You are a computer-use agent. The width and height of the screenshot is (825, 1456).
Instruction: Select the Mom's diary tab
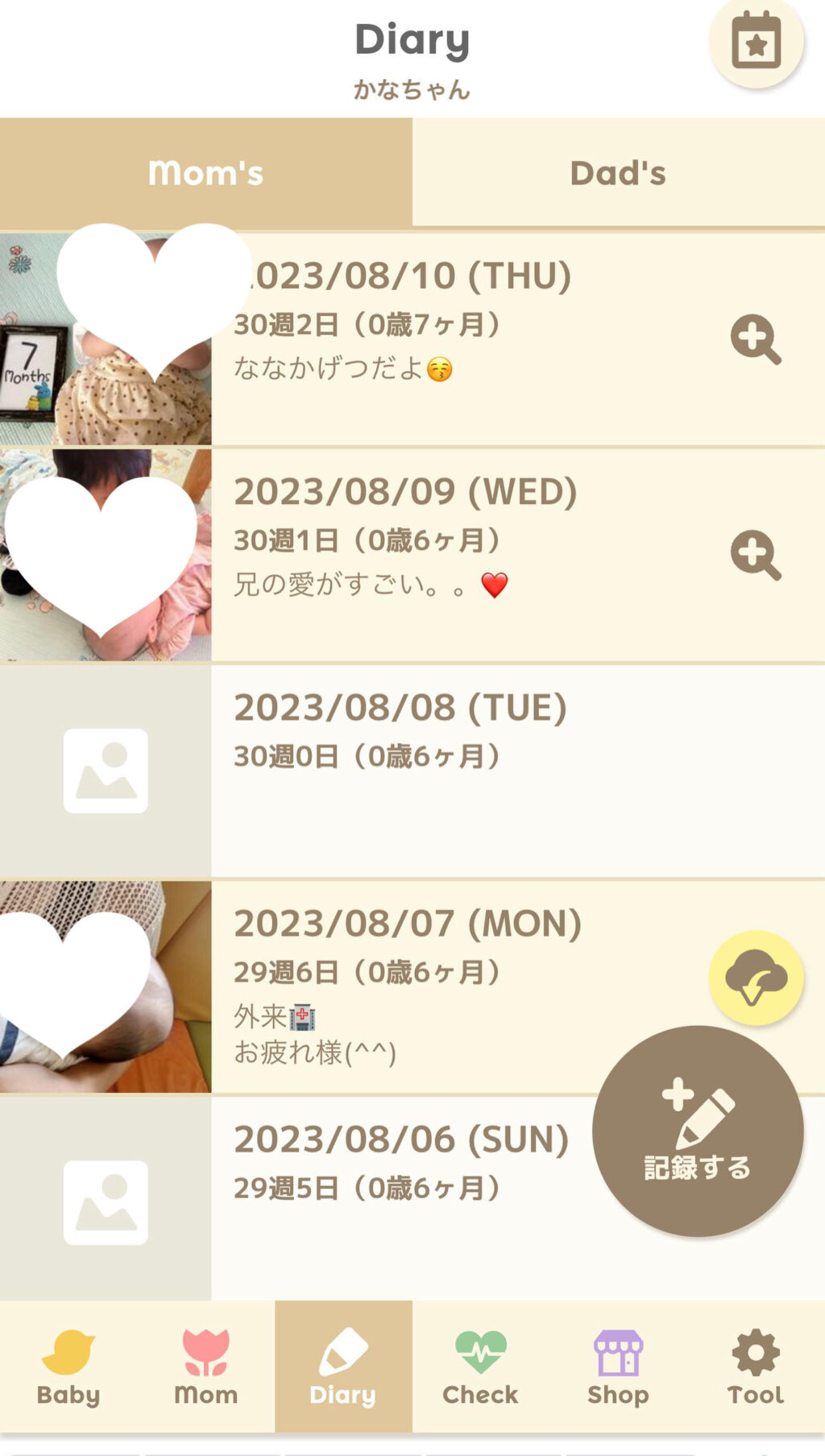tap(206, 172)
